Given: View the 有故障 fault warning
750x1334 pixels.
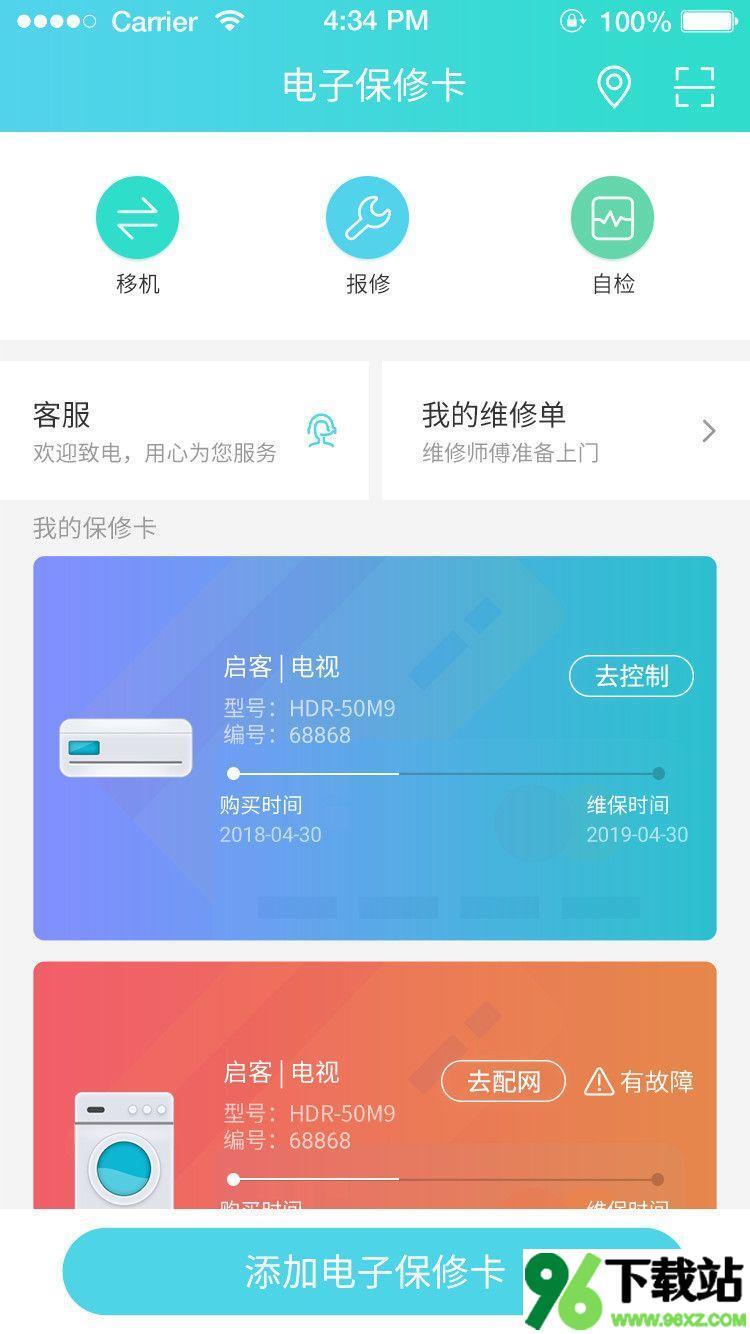Looking at the screenshot, I should click(x=638, y=1081).
